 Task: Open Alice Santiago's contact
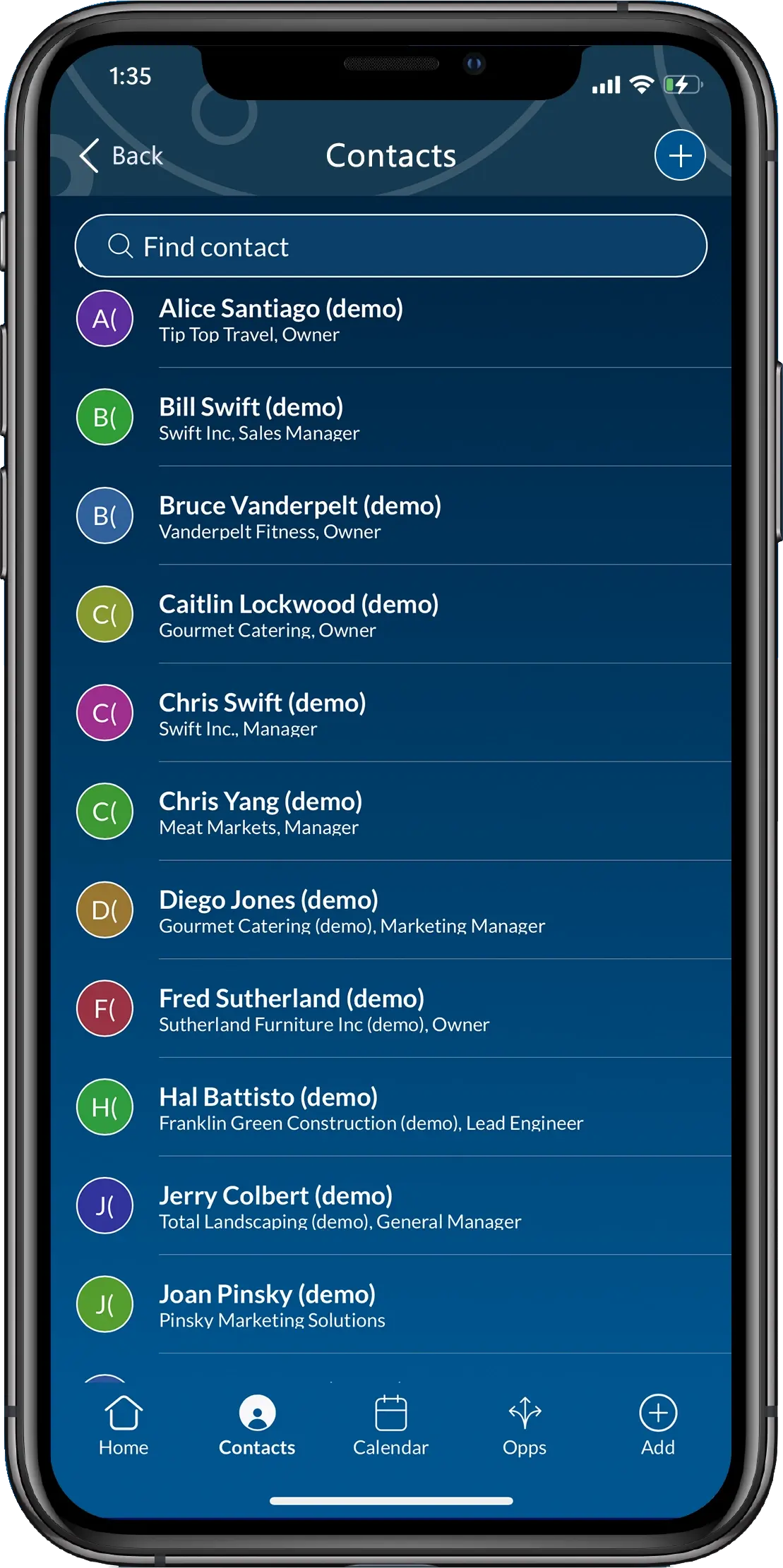(390, 320)
